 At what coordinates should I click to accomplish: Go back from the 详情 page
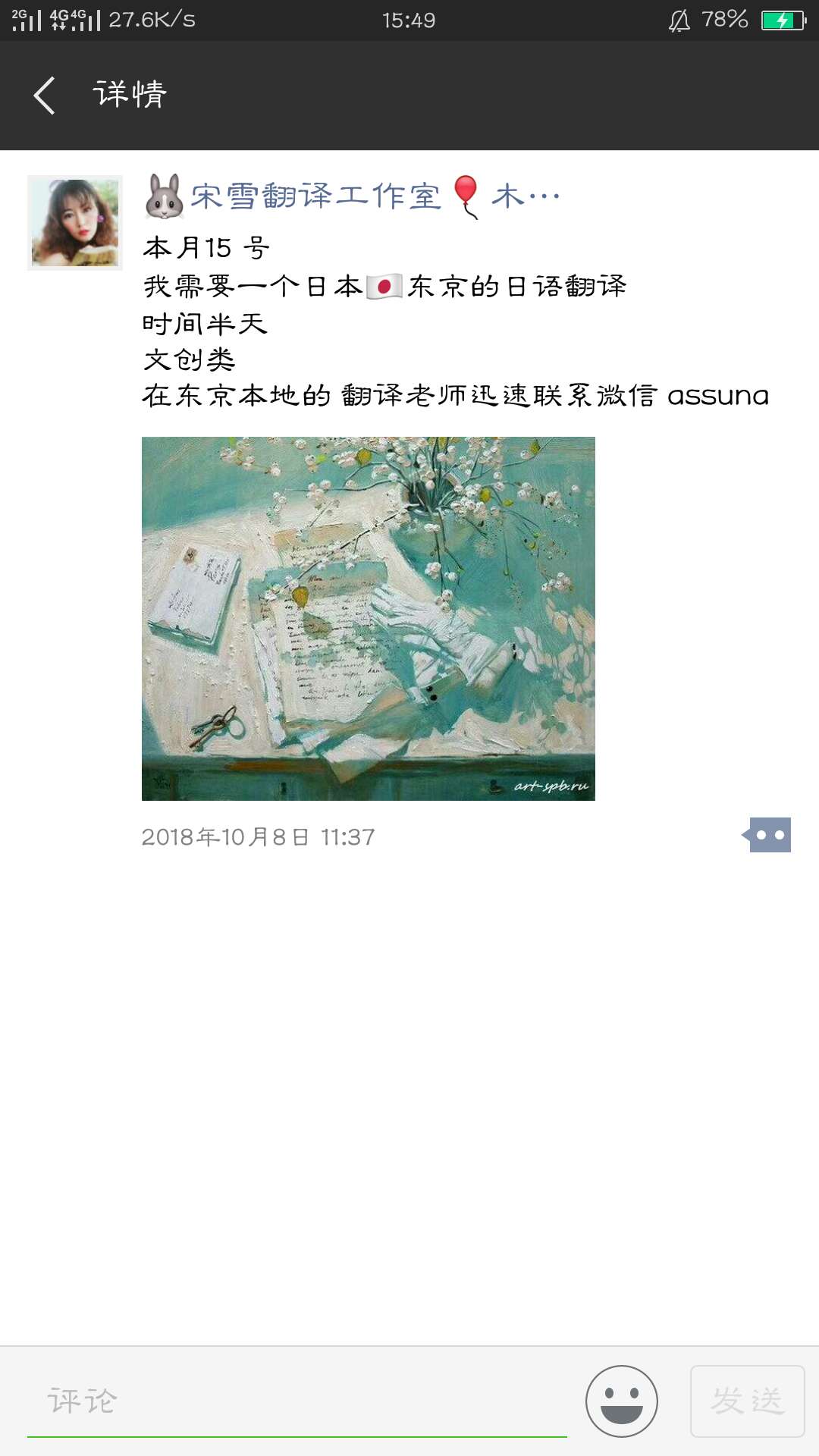44,96
